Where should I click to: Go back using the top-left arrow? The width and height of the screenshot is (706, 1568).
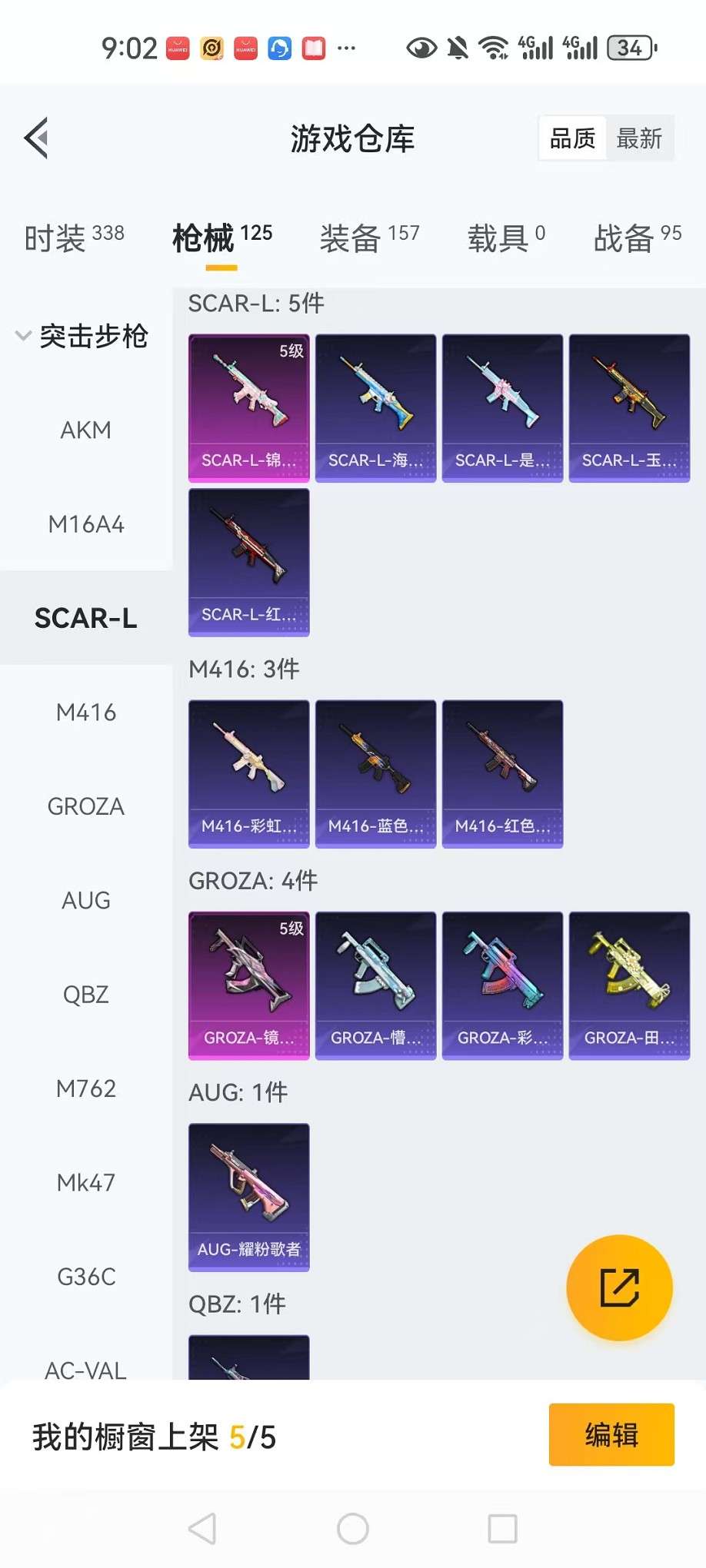pyautogui.click(x=37, y=138)
